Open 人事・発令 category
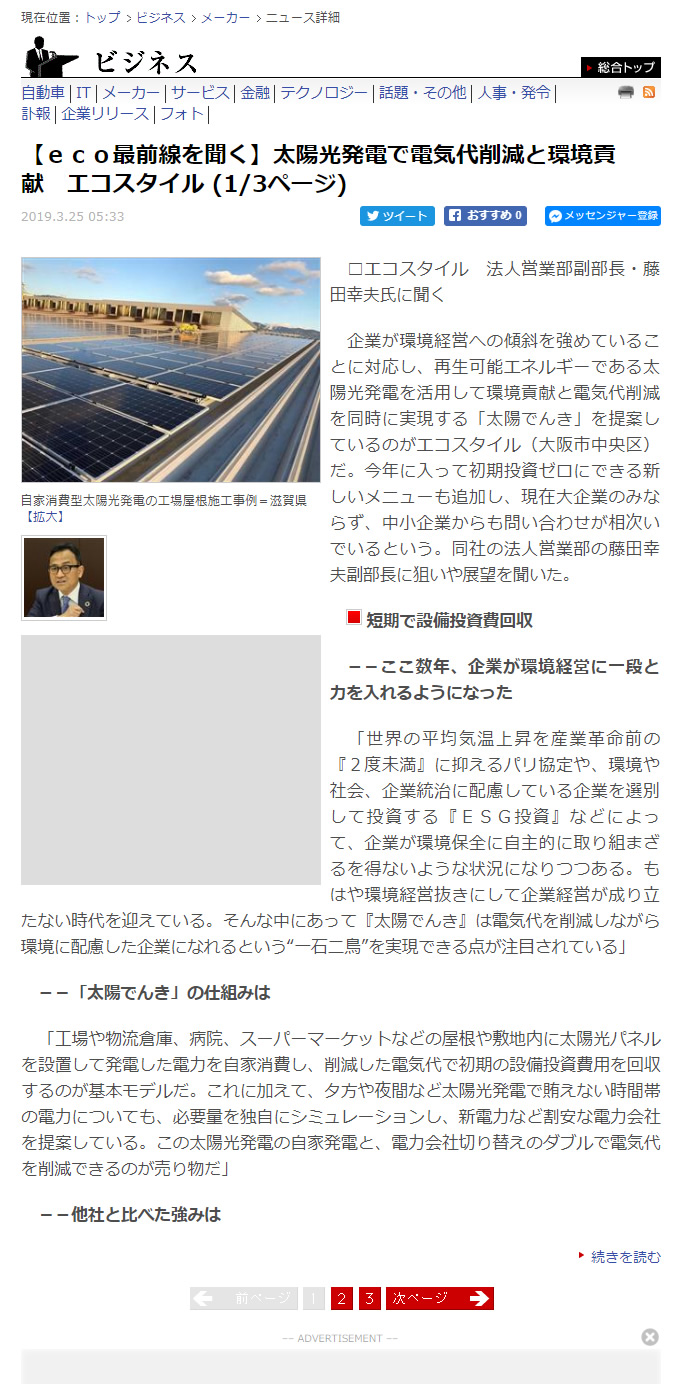 point(514,93)
